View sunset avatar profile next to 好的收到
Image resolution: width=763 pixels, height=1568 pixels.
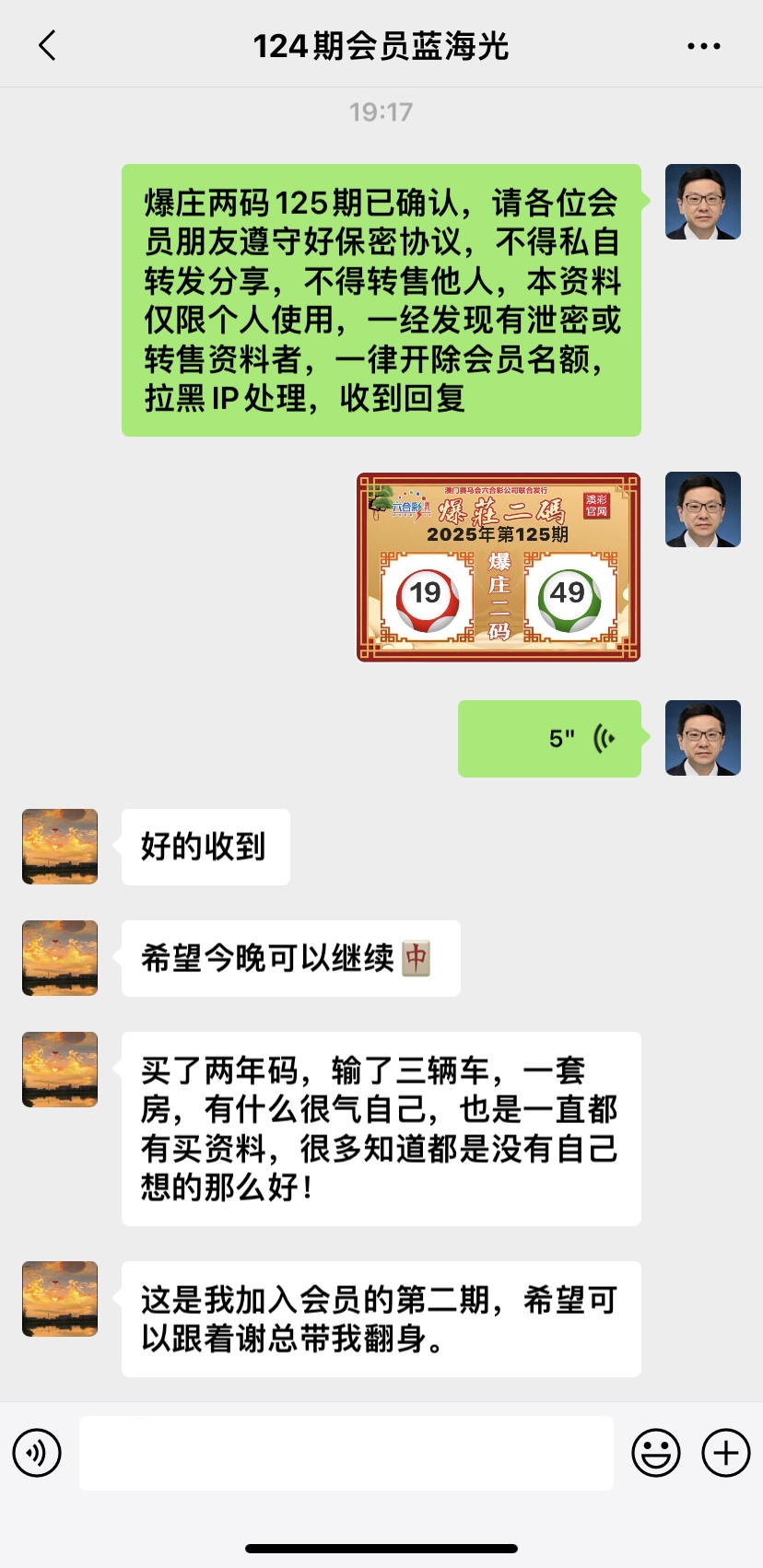(x=60, y=847)
